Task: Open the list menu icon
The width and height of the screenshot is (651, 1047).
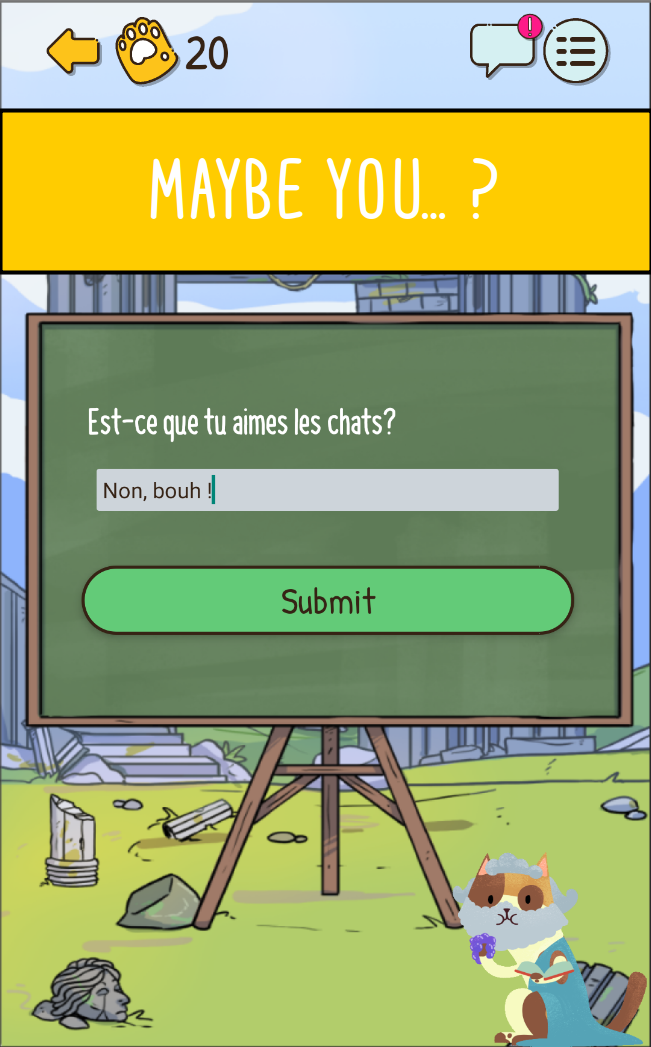Action: coord(576,51)
